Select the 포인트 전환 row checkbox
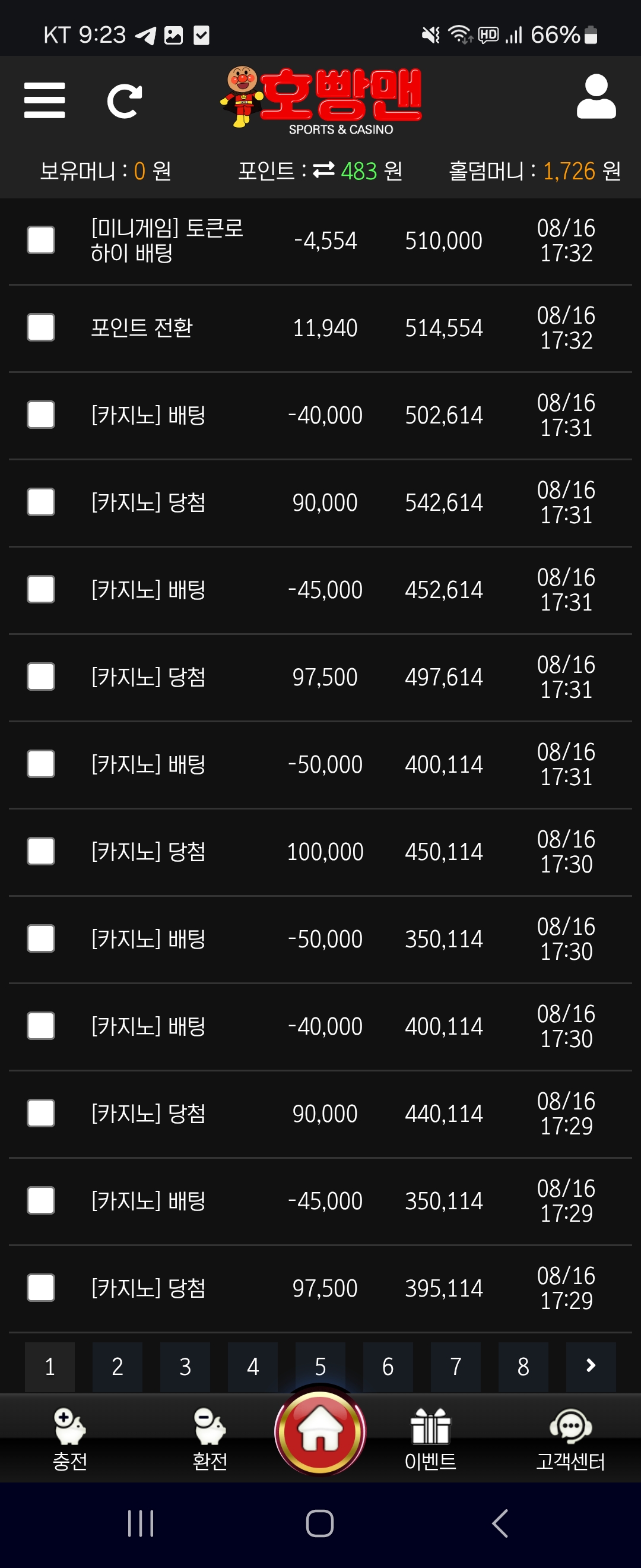Screen dimensions: 641x1568 point(41,327)
